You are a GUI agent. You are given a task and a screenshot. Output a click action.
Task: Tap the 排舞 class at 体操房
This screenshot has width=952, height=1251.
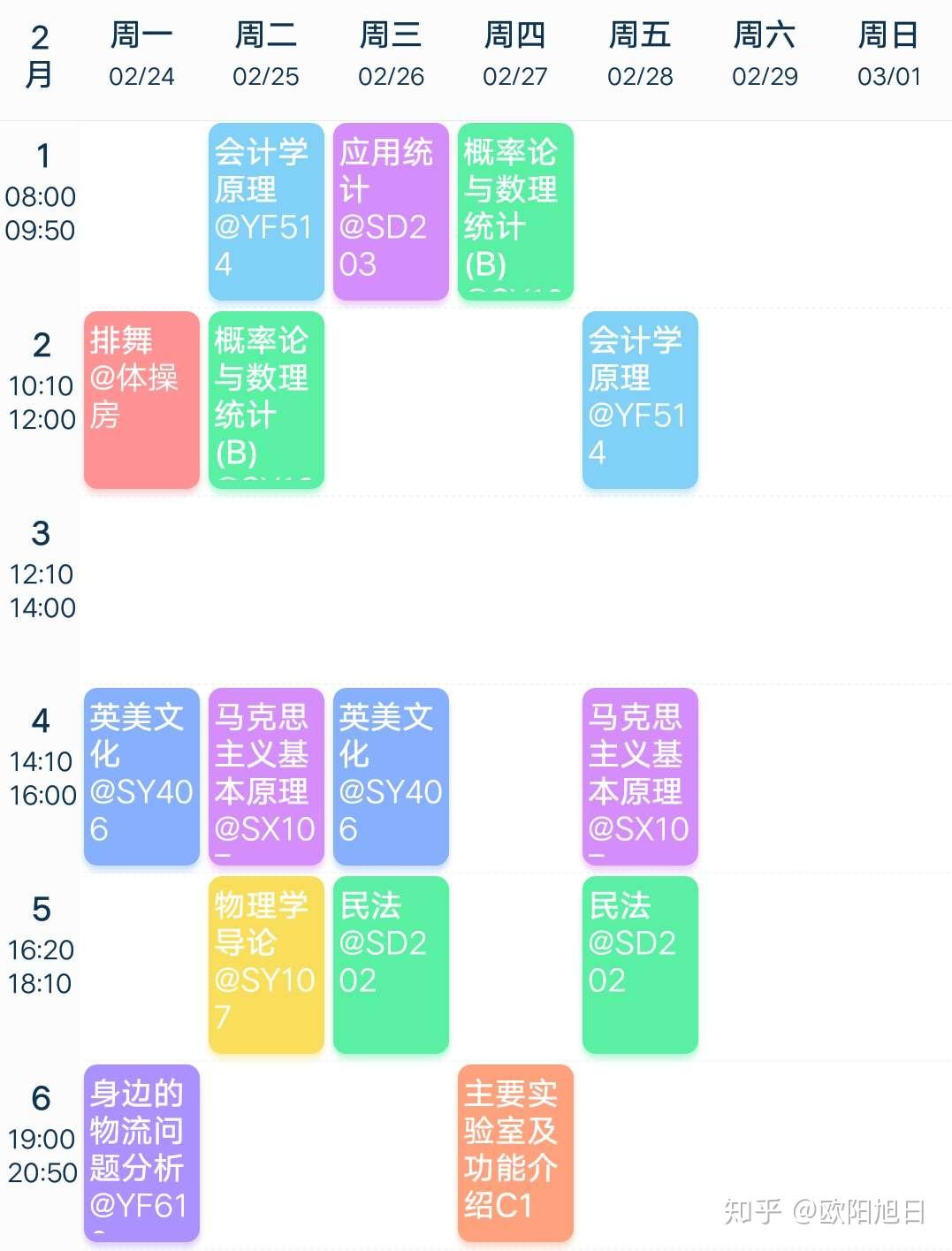pyautogui.click(x=141, y=400)
